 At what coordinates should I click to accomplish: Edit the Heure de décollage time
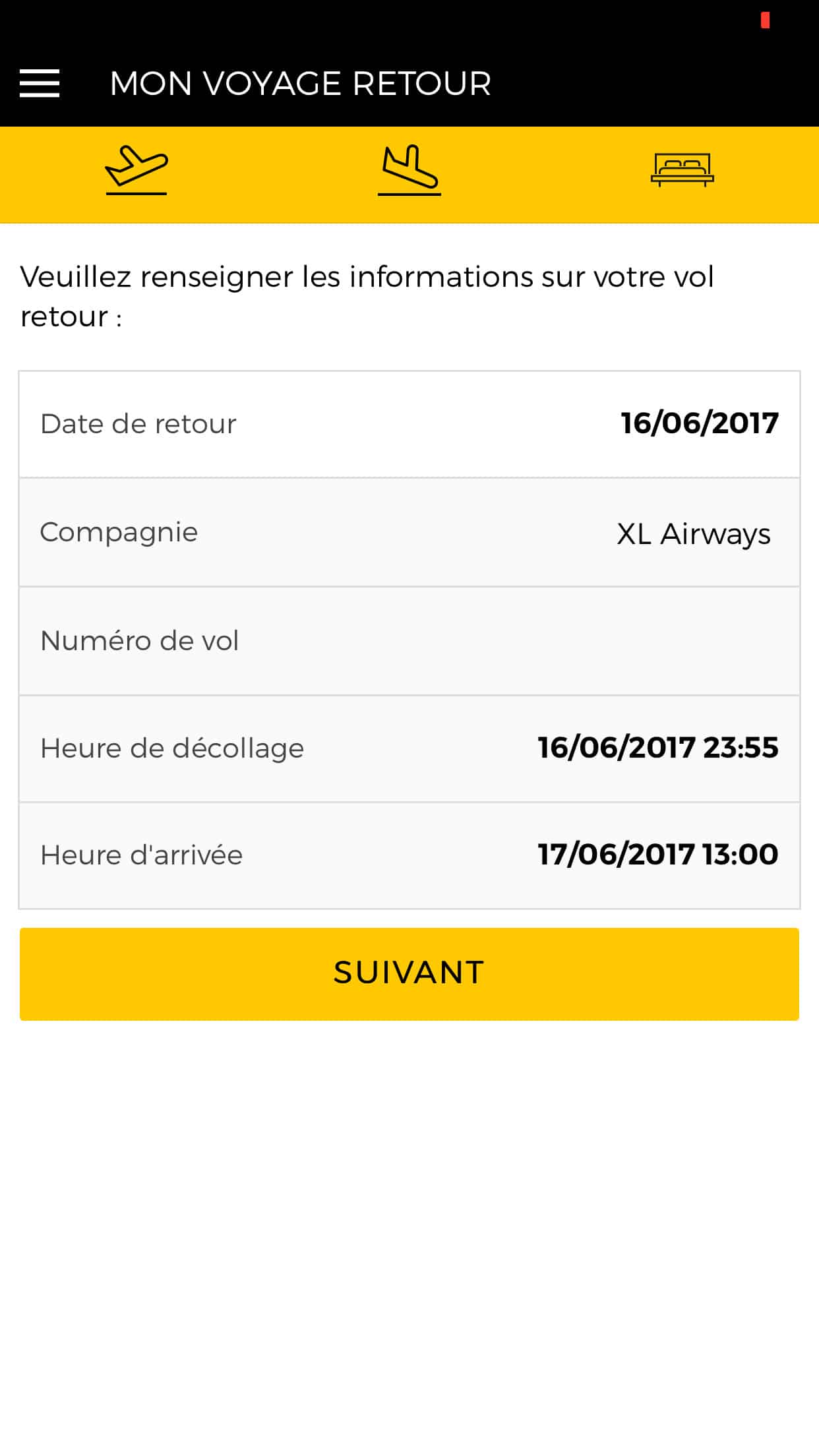(409, 748)
